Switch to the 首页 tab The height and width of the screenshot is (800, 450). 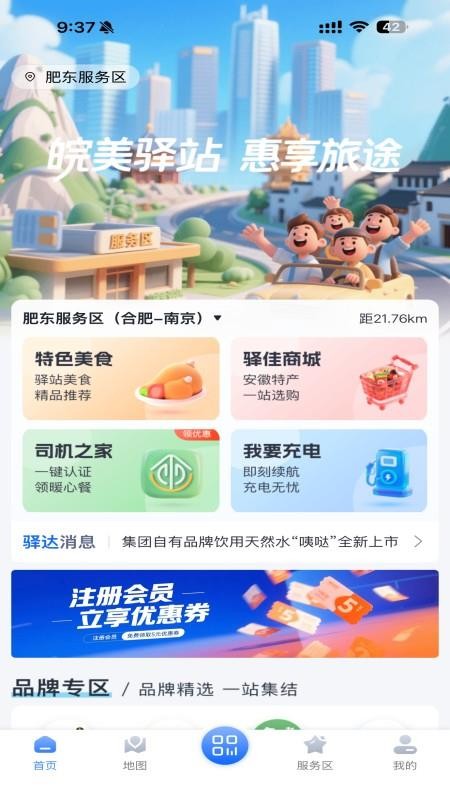[x=45, y=753]
